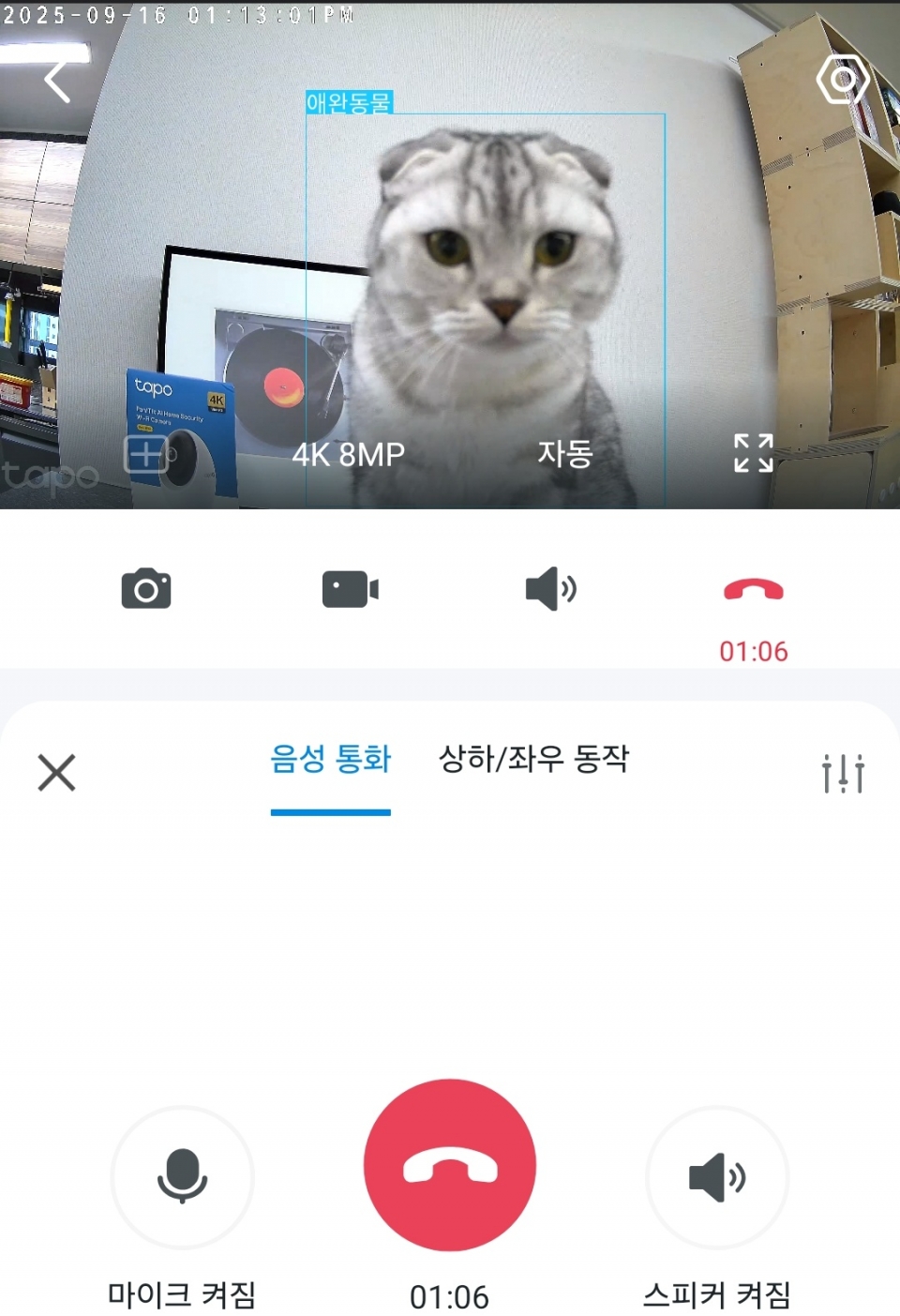End call with the large red button
The height and width of the screenshot is (1316, 900).
pos(450,1165)
